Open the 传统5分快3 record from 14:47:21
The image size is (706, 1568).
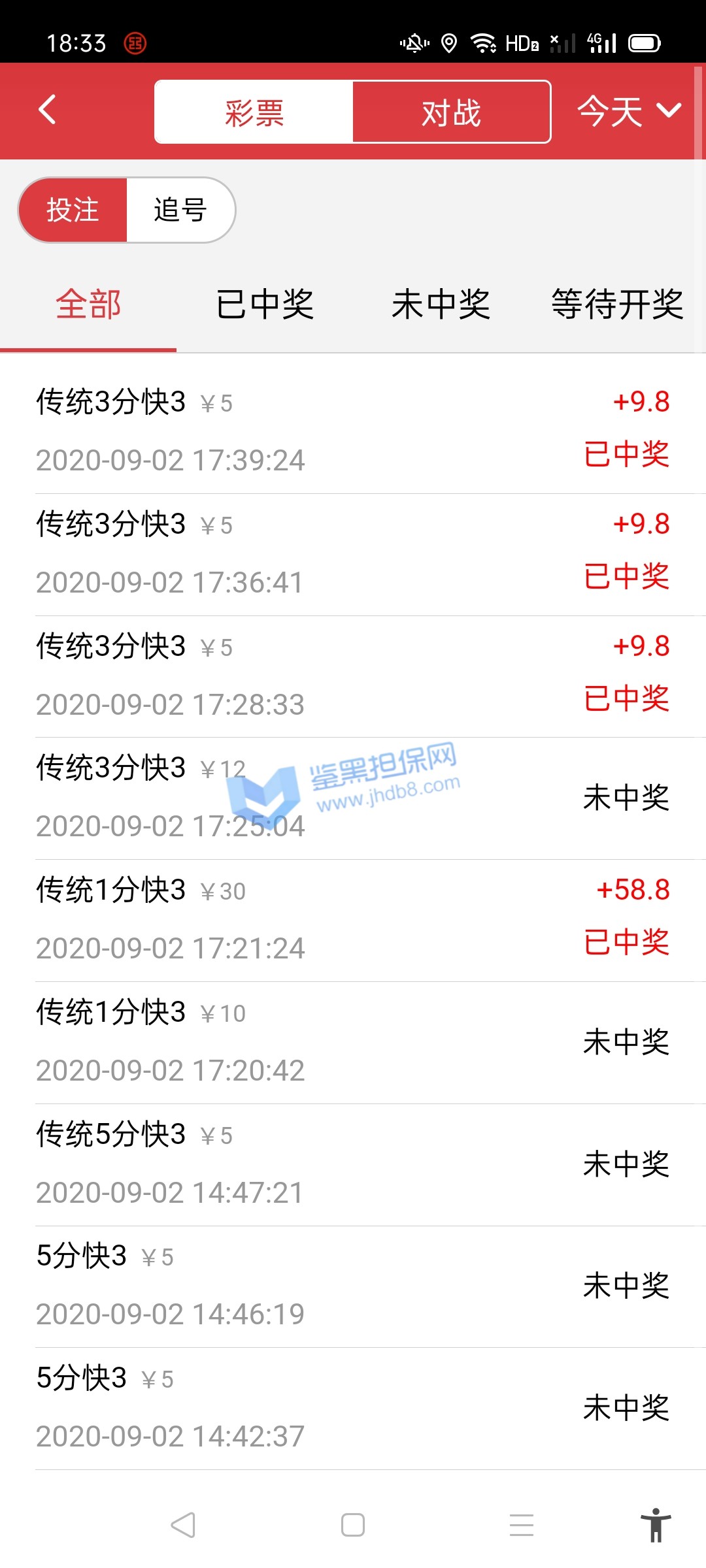point(353,1164)
